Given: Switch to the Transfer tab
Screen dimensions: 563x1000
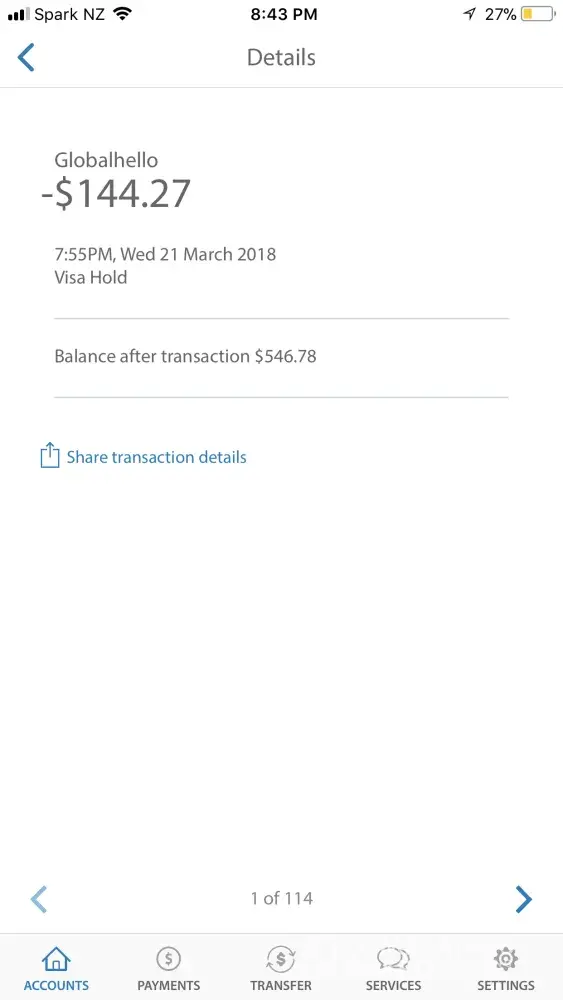Looking at the screenshot, I should 281,969.
